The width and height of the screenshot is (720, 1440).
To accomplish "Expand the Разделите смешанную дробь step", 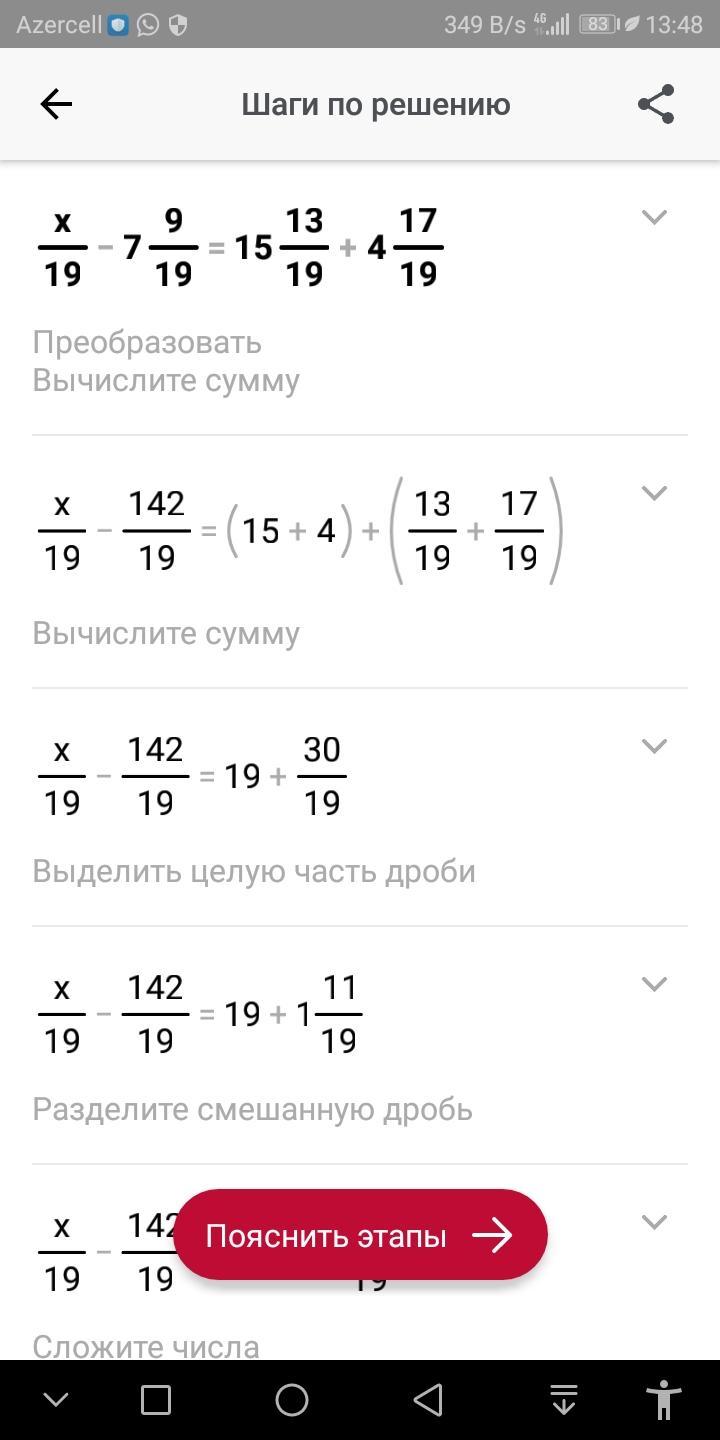I will [654, 984].
